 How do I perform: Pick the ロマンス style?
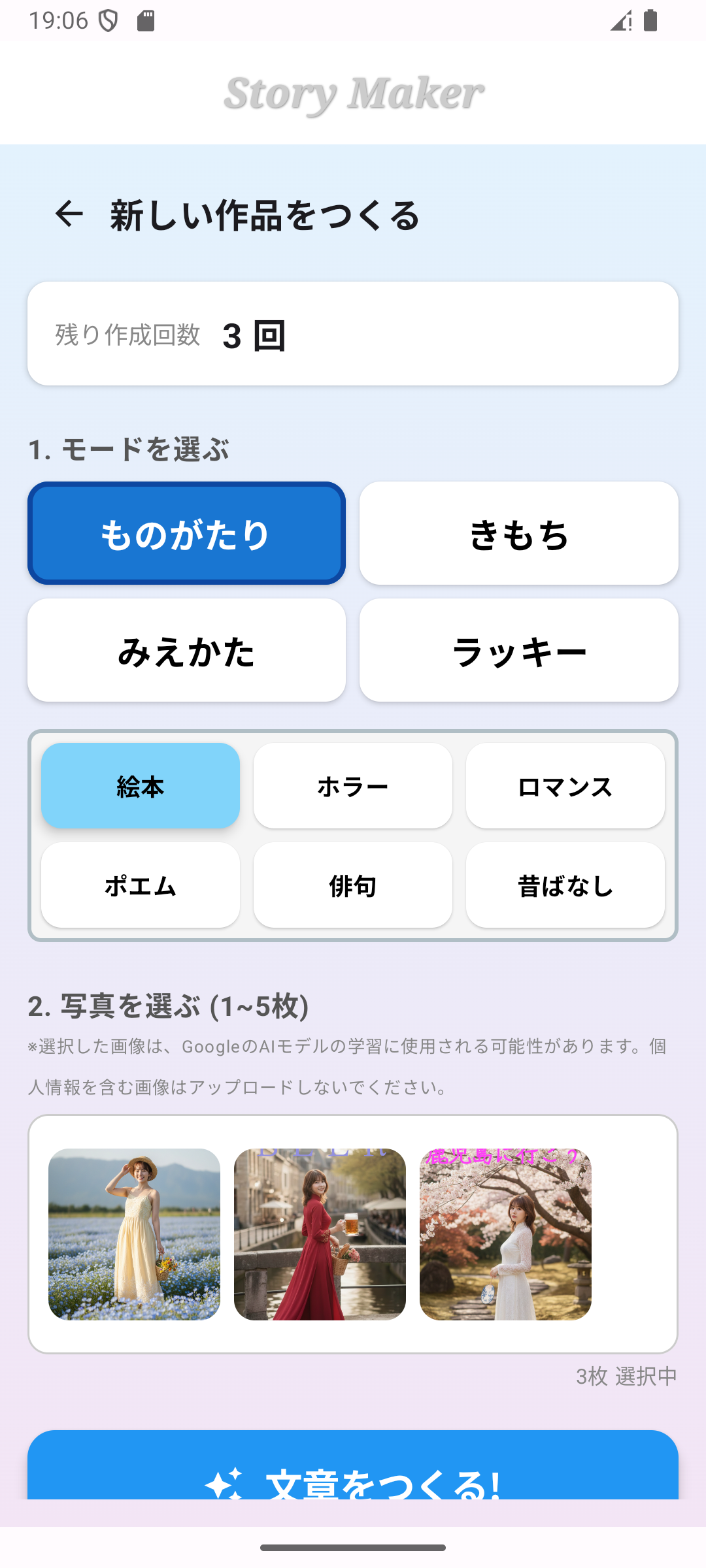565,786
